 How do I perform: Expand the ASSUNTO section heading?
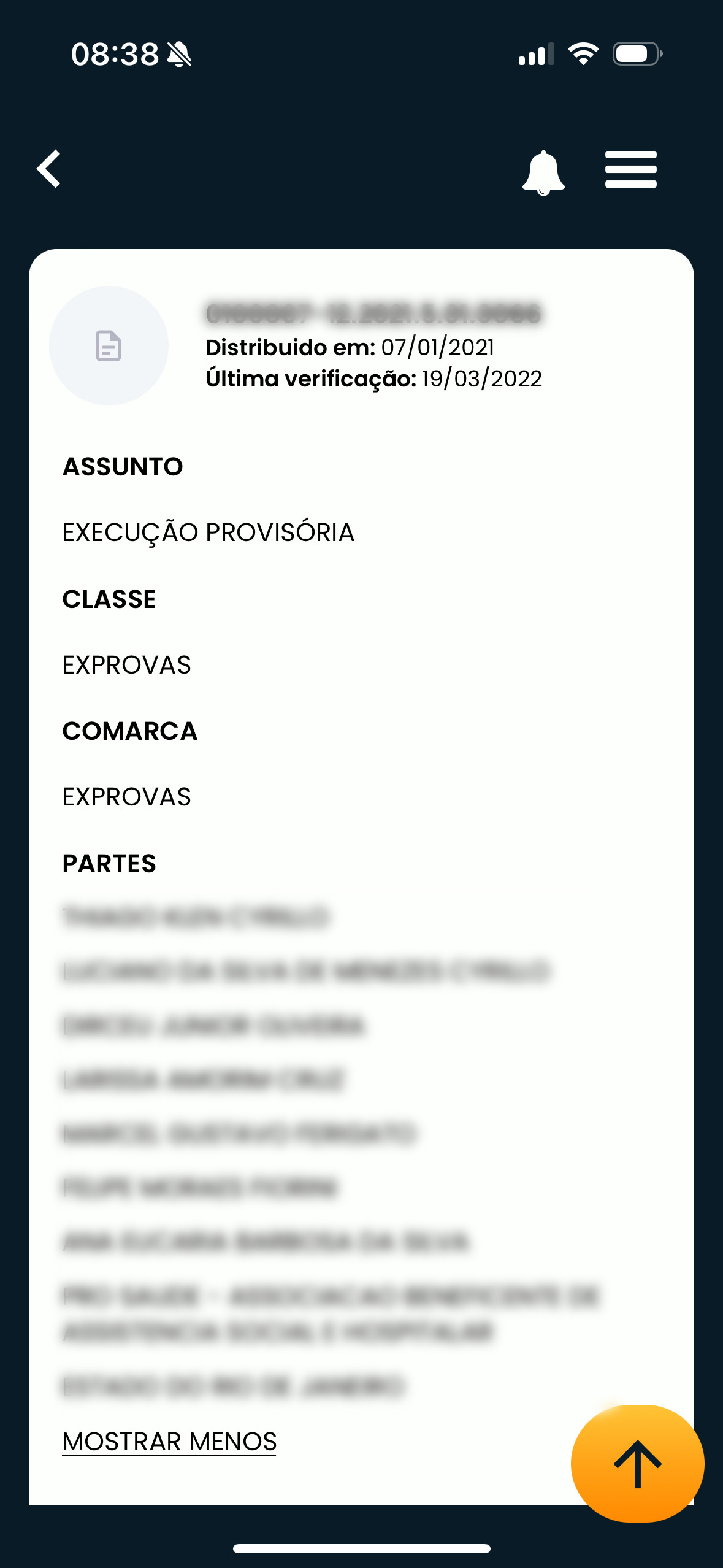tap(123, 466)
